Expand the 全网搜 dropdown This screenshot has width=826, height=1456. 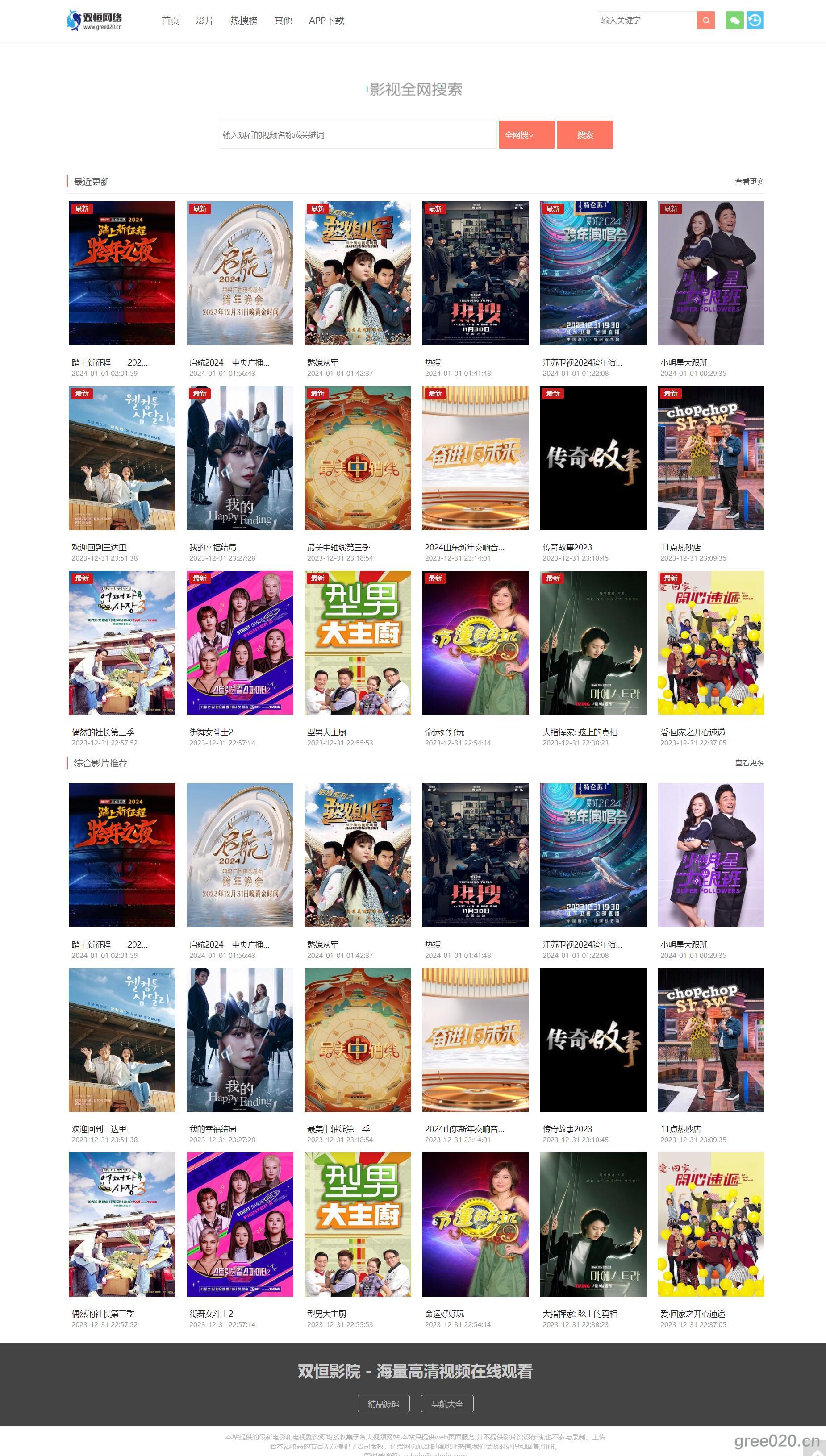click(526, 135)
